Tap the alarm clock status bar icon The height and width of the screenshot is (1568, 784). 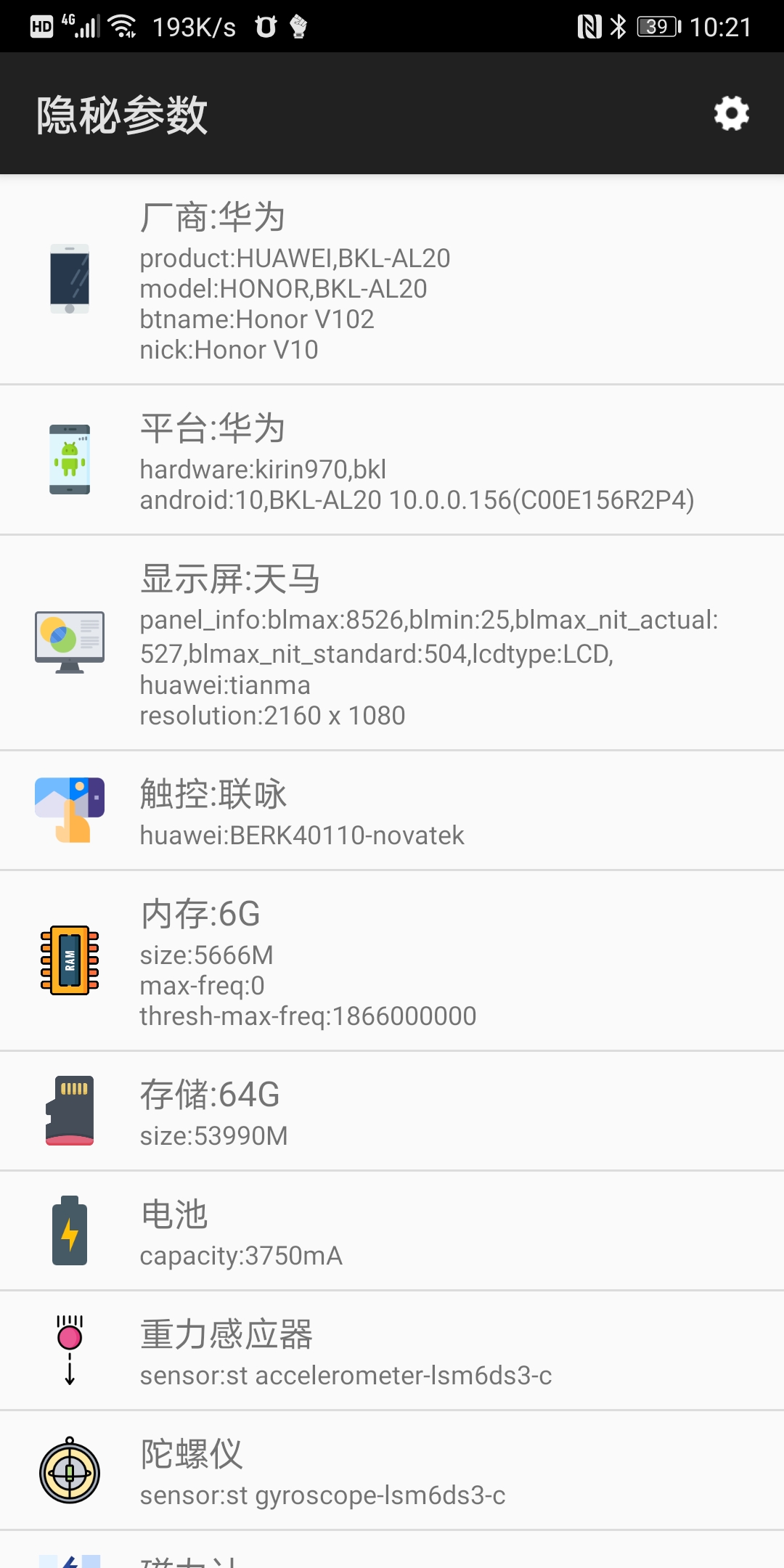click(x=266, y=26)
